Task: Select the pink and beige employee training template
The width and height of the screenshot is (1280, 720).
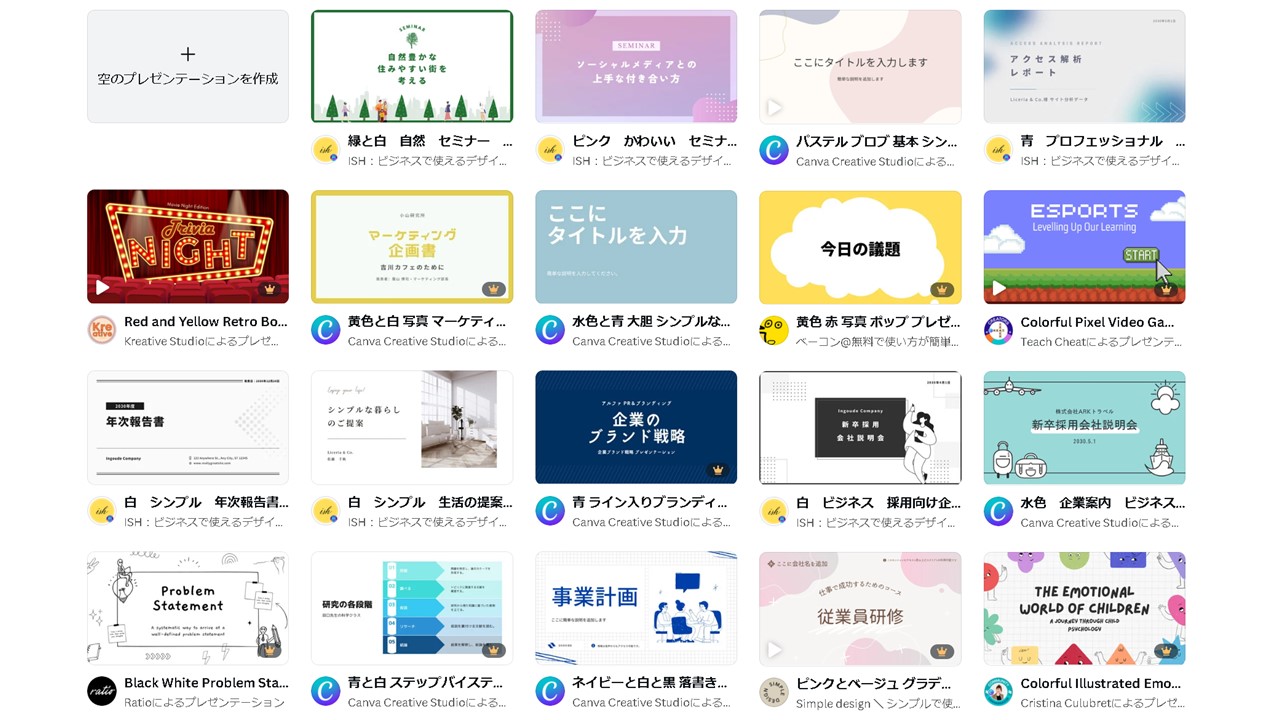Action: pyautogui.click(x=860, y=608)
